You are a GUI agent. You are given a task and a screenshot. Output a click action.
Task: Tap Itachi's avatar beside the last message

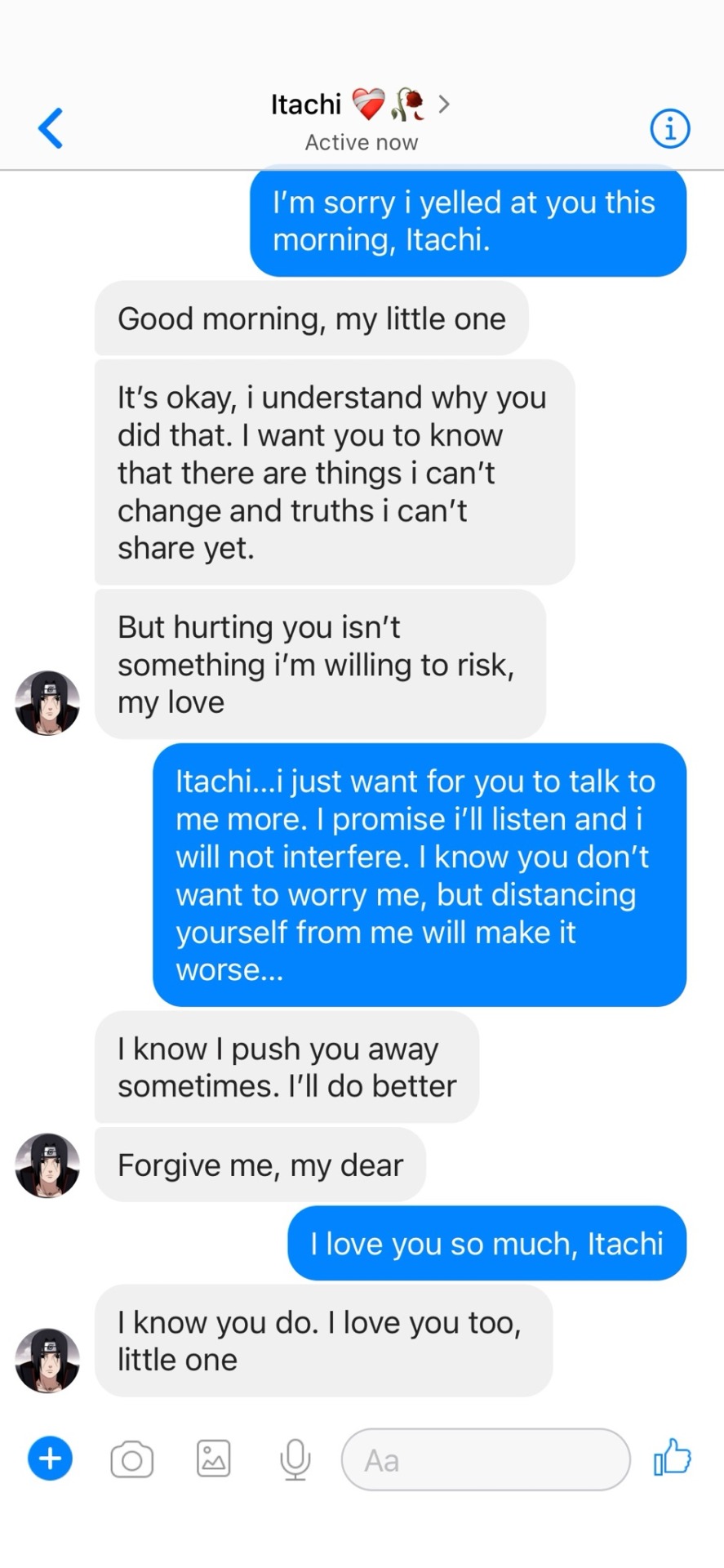point(47,1361)
